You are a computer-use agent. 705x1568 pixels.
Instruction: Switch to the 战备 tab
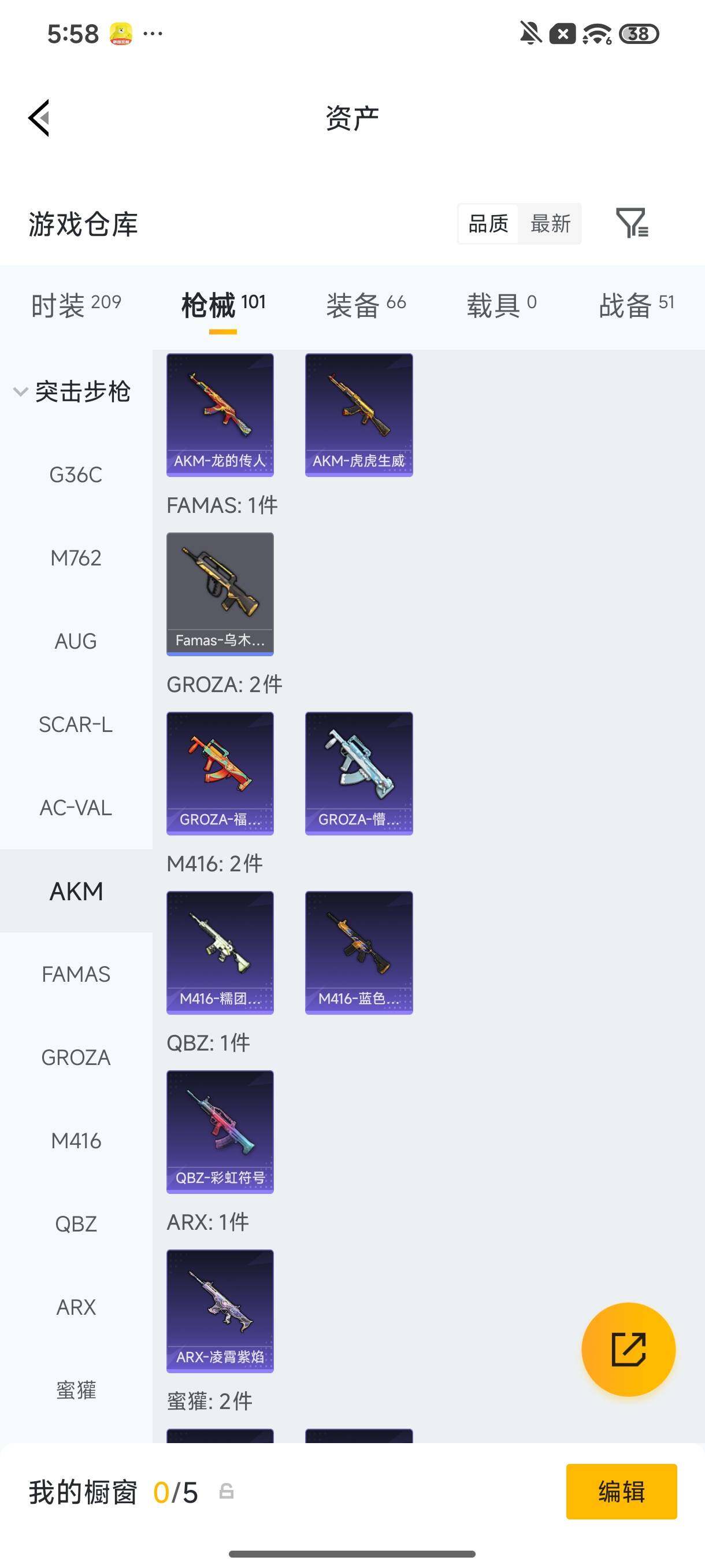click(636, 304)
